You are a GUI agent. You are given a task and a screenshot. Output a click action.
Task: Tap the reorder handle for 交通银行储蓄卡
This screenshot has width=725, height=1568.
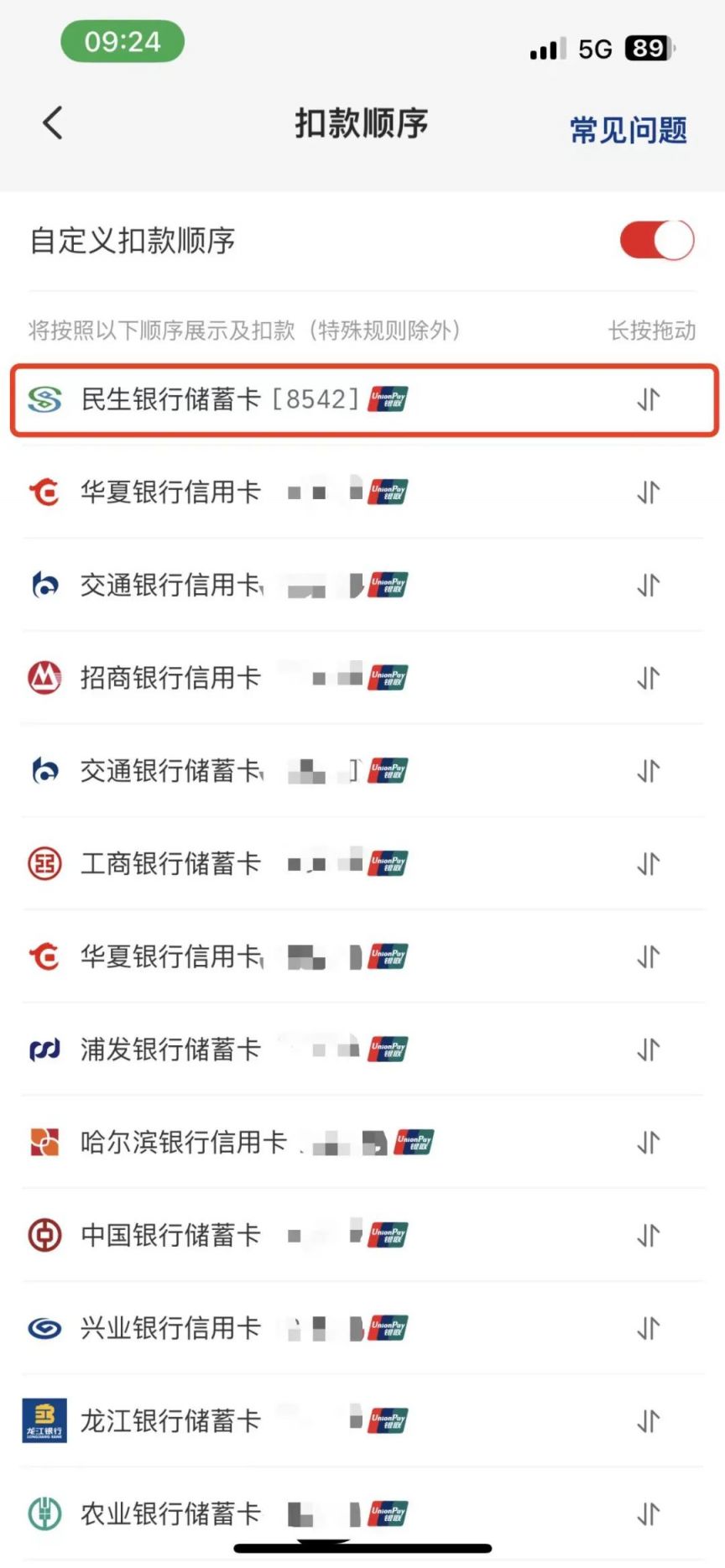(649, 771)
